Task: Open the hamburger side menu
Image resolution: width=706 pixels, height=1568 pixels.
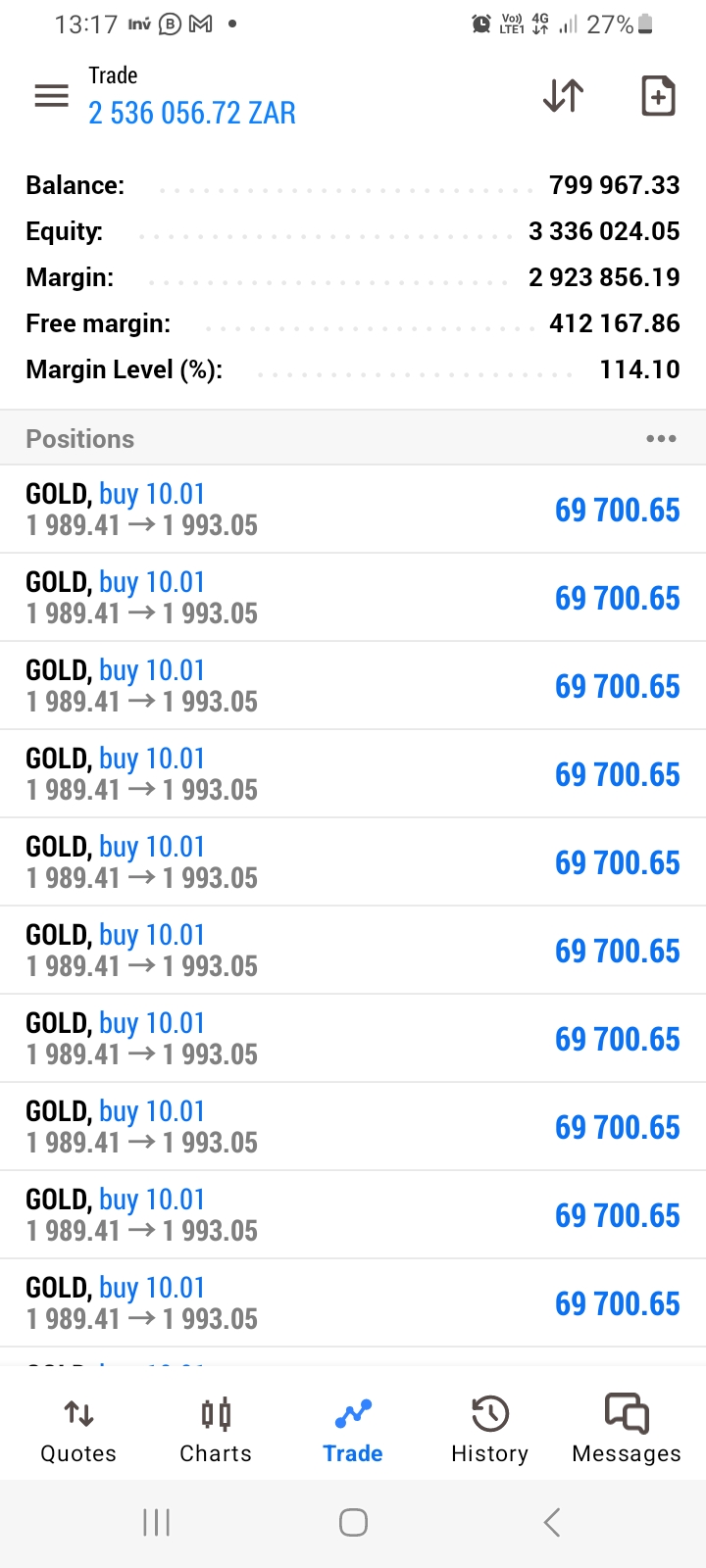Action: (52, 96)
